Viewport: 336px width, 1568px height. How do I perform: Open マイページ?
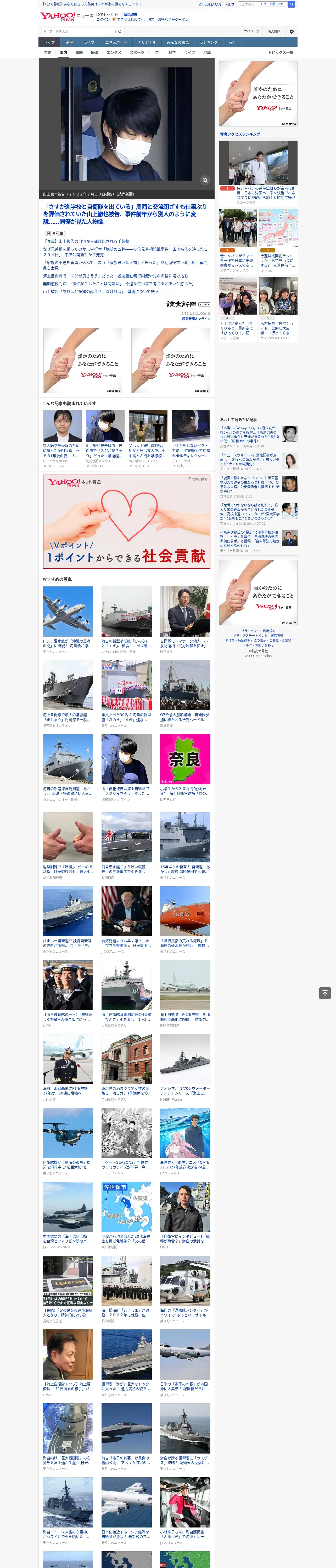tap(251, 32)
